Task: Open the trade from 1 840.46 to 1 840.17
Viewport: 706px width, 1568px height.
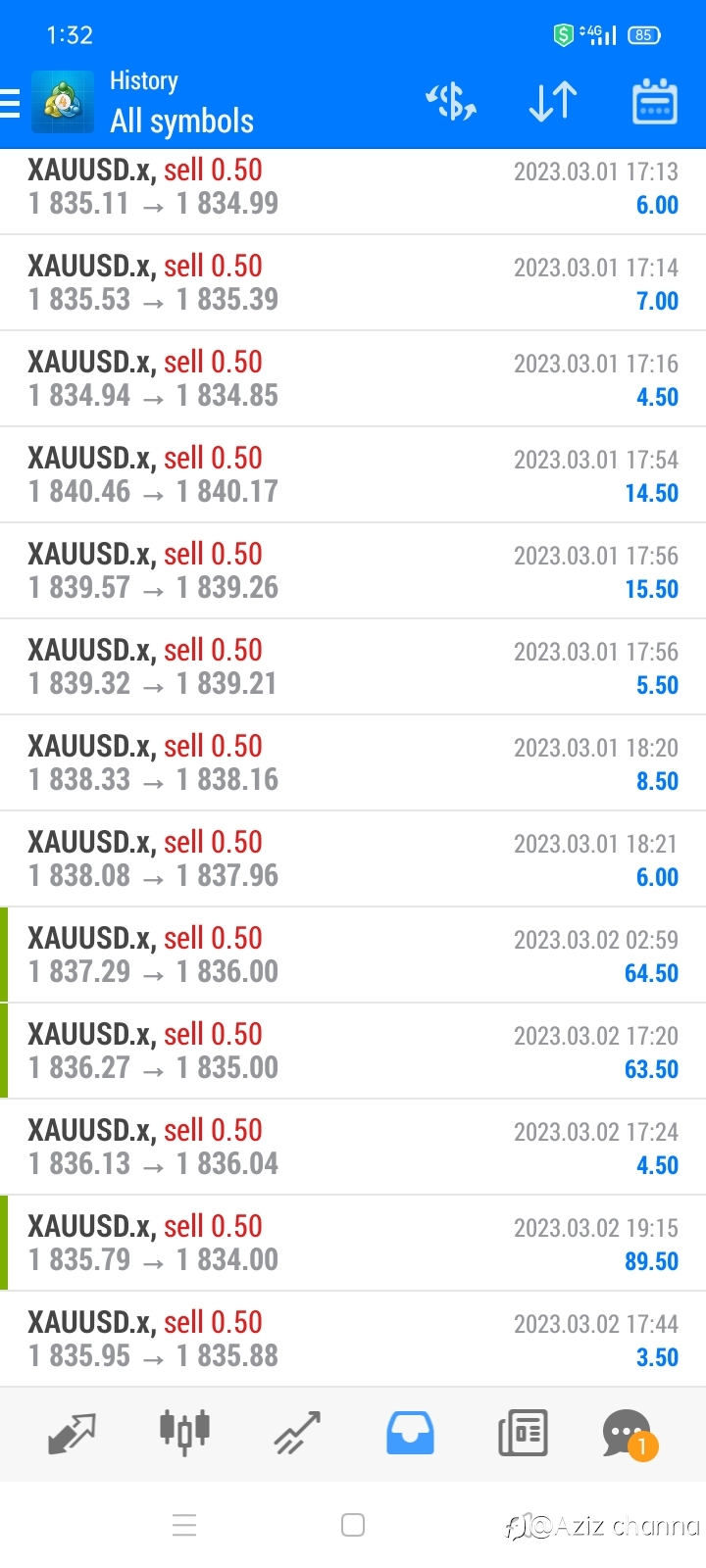Action: click(x=353, y=474)
